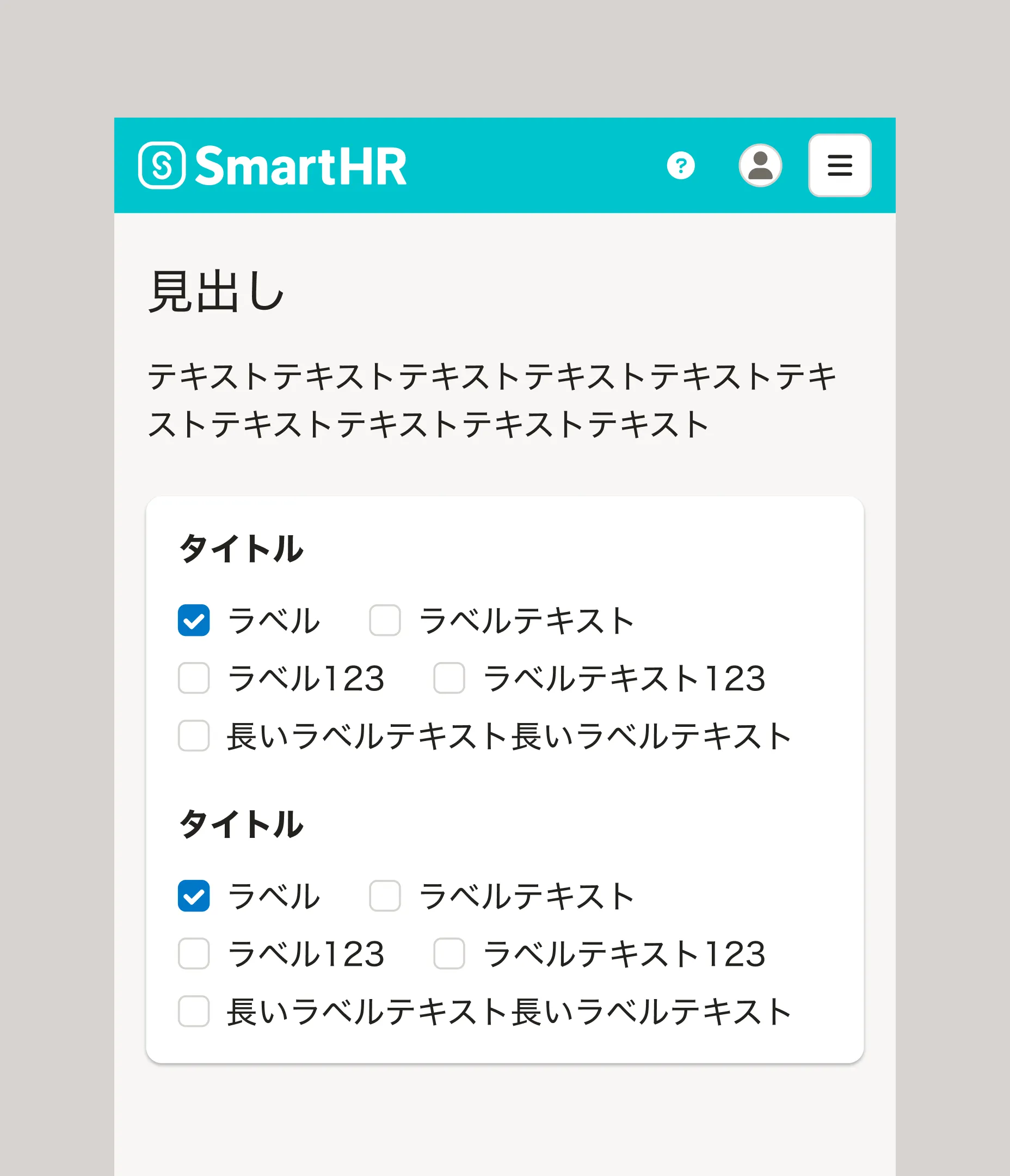Click the テキスト paragraph text
Image resolution: width=1010 pixels, height=1176 pixels.
pos(488,399)
